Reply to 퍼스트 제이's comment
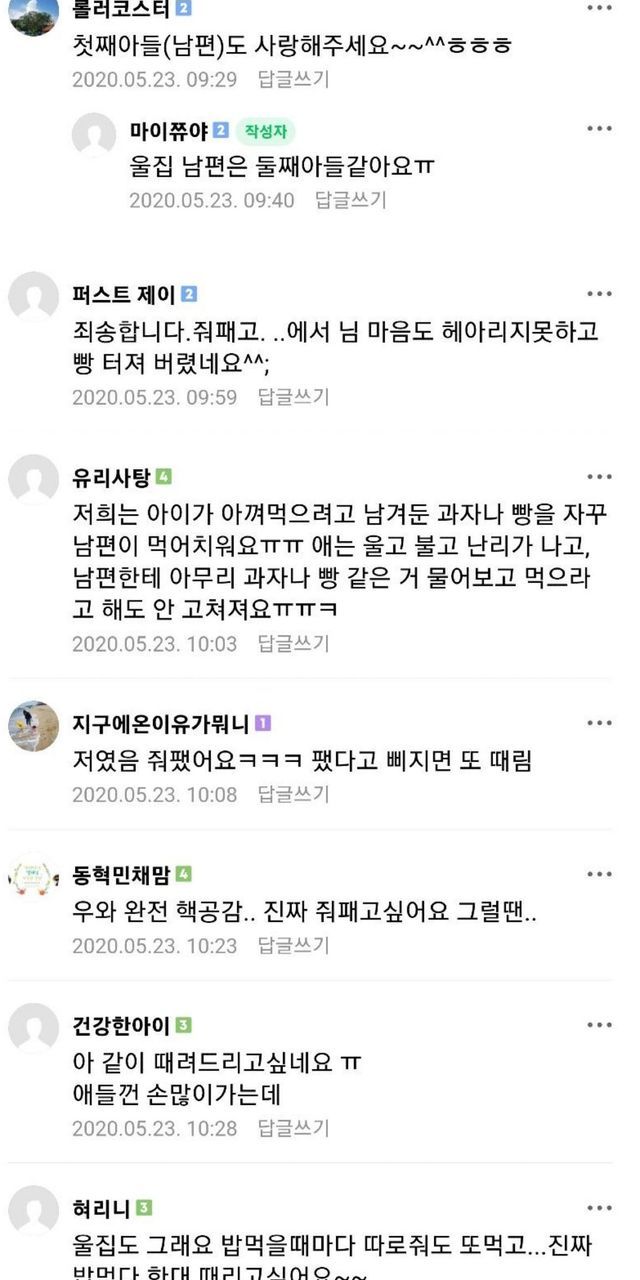The image size is (640, 1280). pyautogui.click(x=293, y=397)
